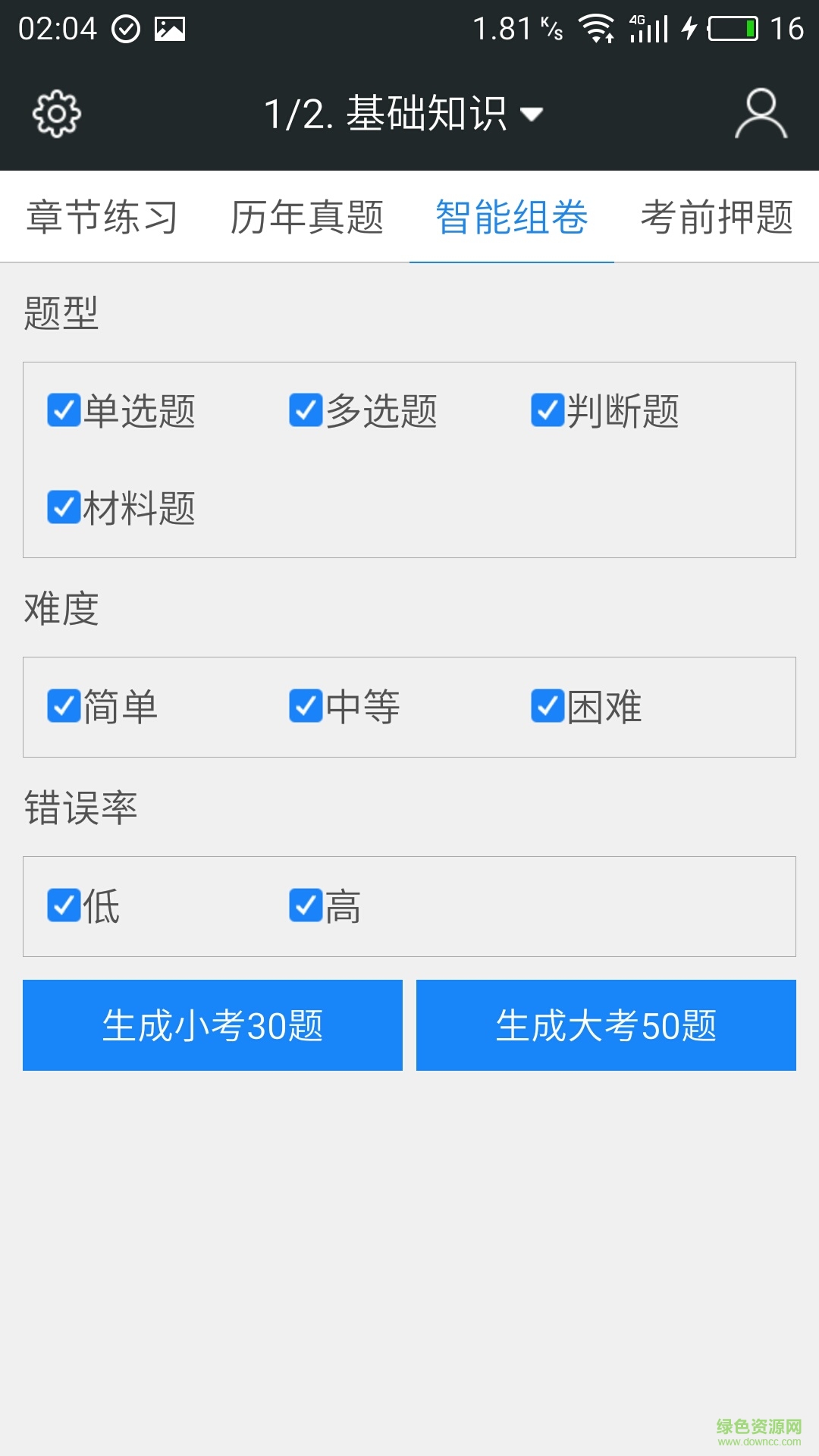Uncheck 判断题 under 题型

point(548,410)
